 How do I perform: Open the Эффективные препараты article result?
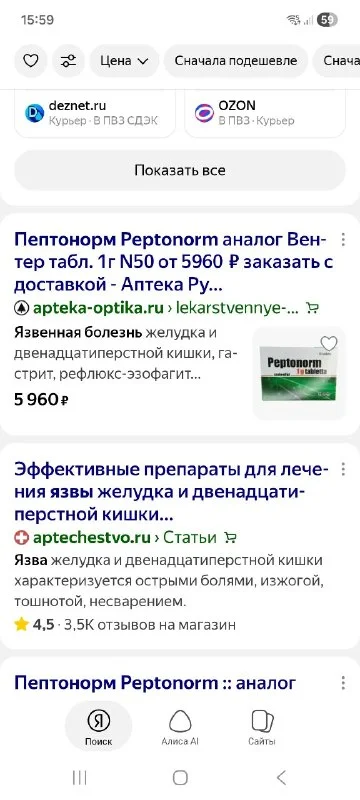pos(172,492)
